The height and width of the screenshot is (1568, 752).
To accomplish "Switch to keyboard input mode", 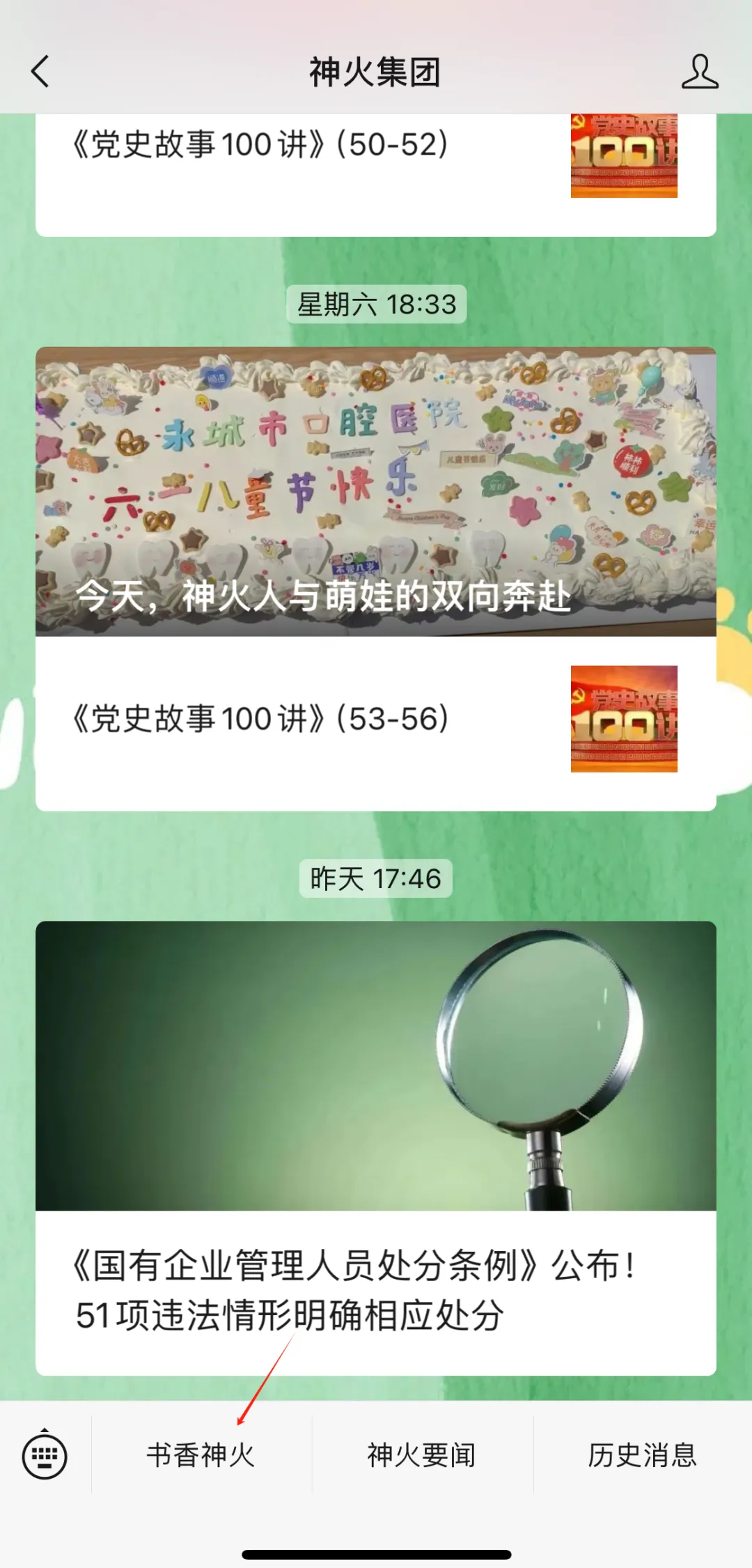I will (45, 1455).
